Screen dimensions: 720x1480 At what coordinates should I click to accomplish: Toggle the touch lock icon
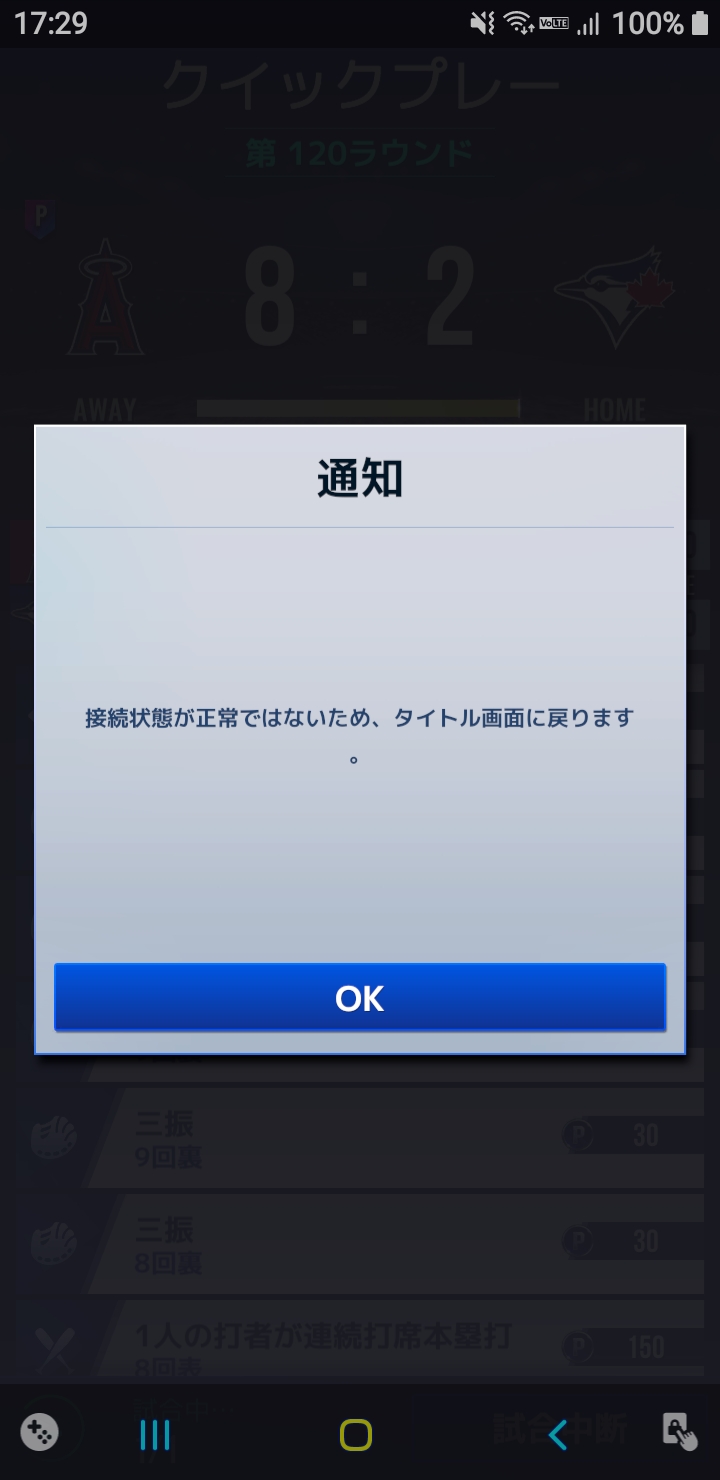click(x=680, y=1432)
